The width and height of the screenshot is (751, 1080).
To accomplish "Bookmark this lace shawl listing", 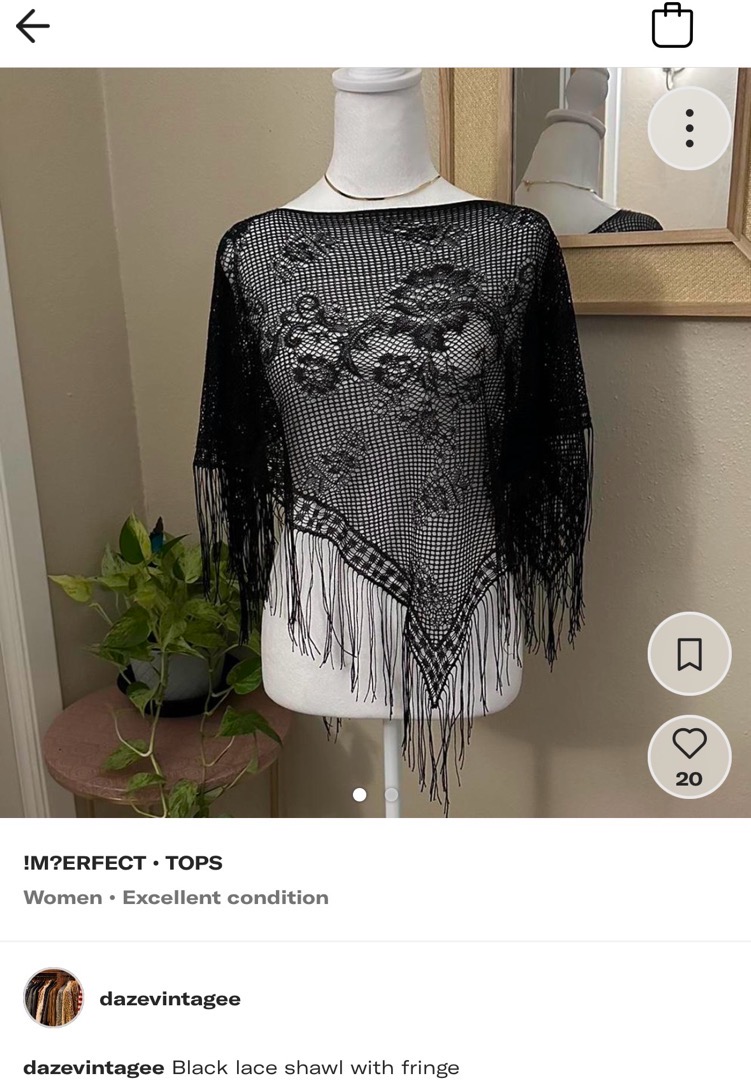I will pos(689,654).
